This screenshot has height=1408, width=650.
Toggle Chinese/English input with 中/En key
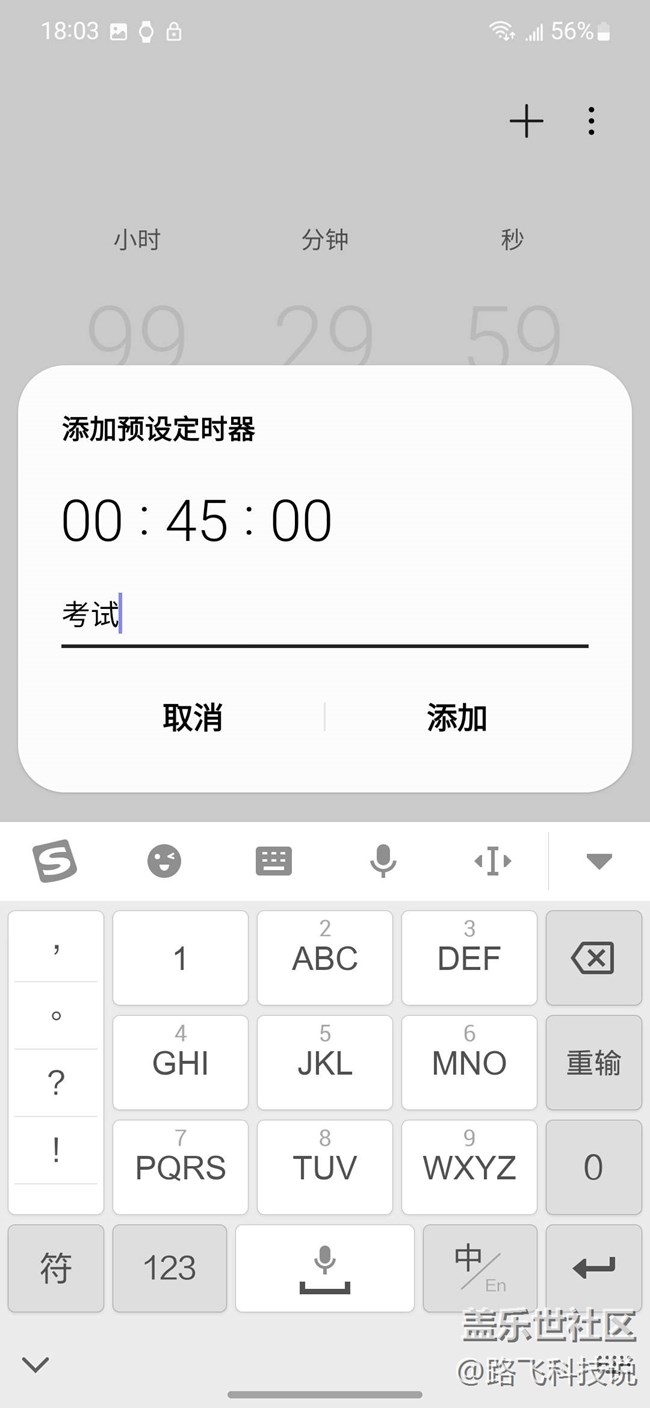click(x=480, y=1268)
